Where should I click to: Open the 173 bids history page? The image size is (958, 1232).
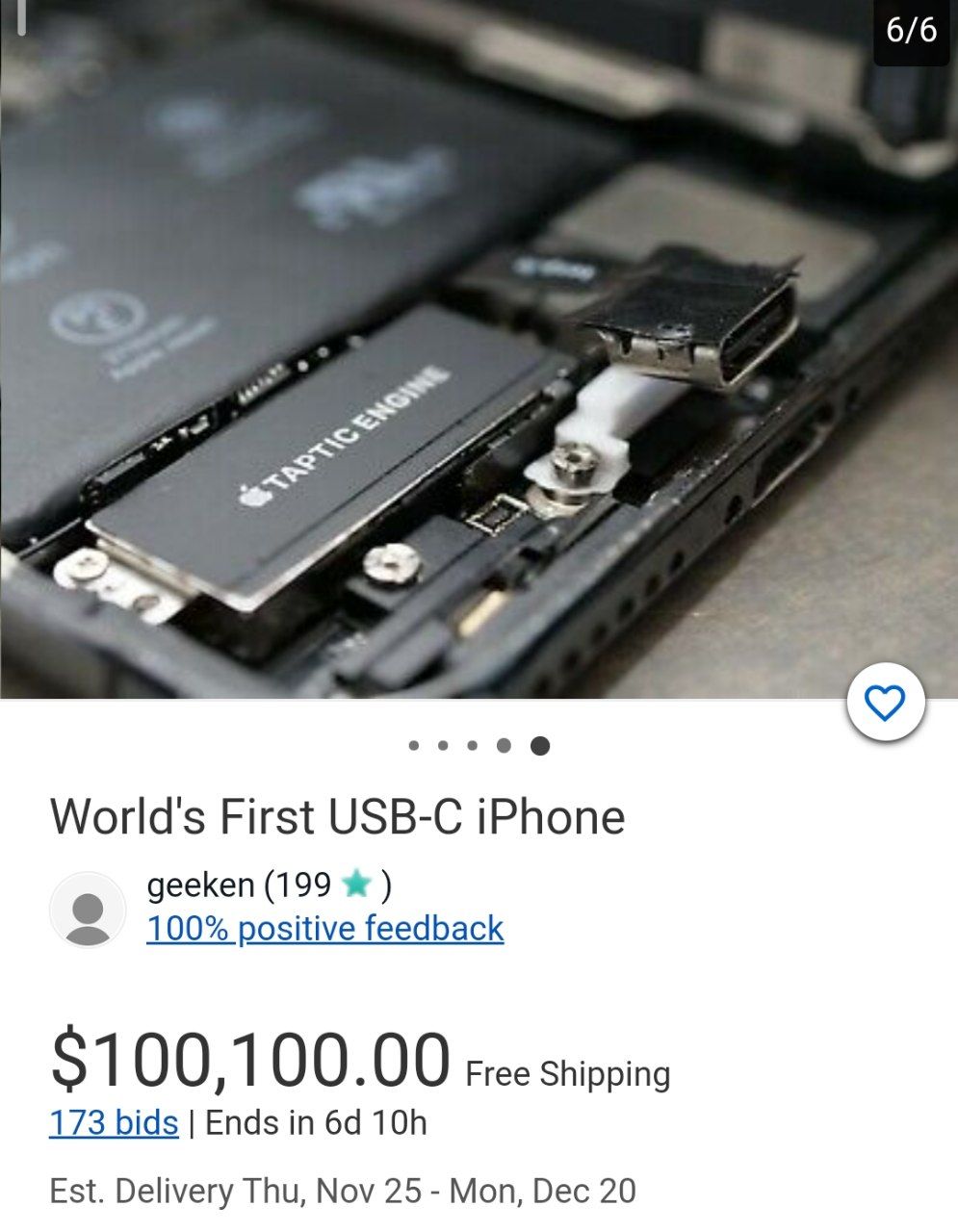point(111,1121)
